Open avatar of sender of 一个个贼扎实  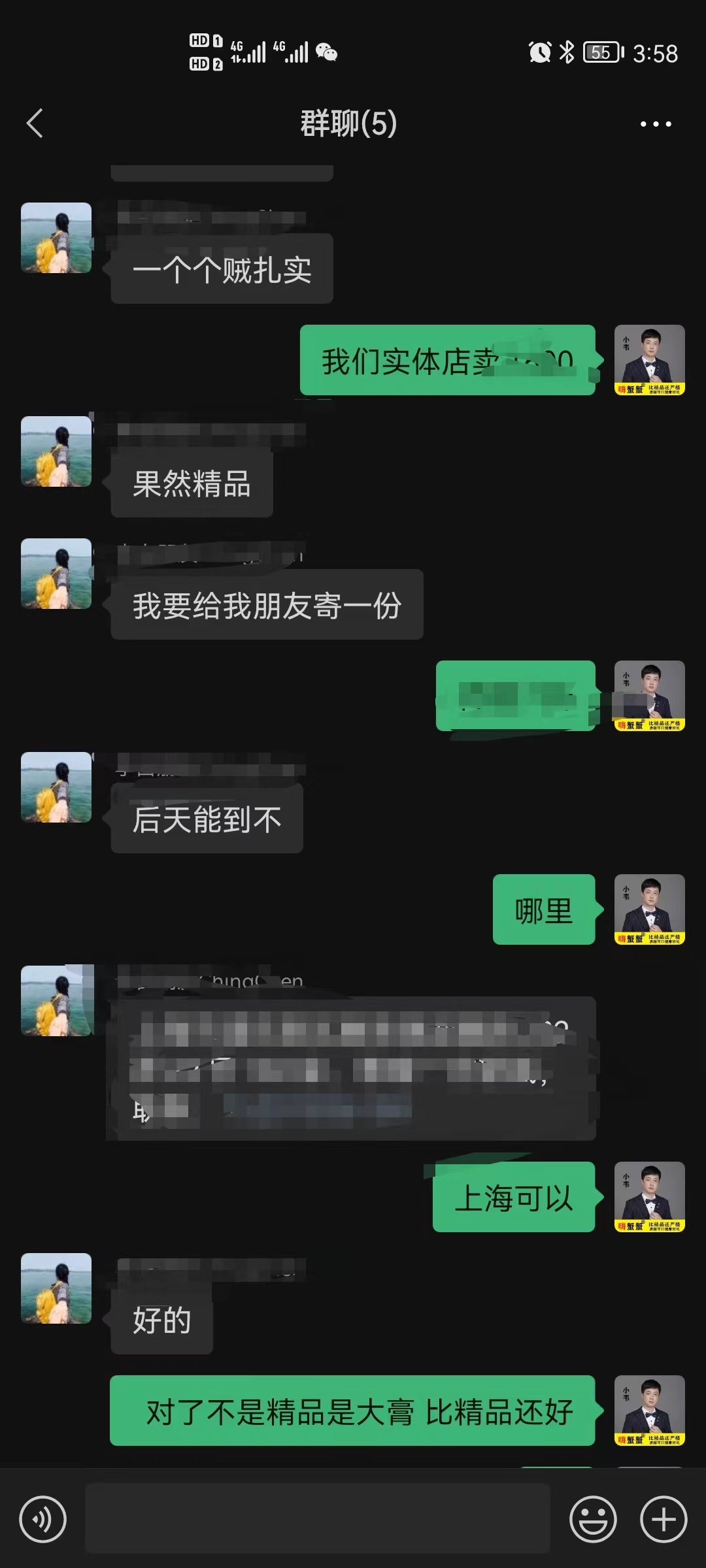pyautogui.click(x=56, y=238)
